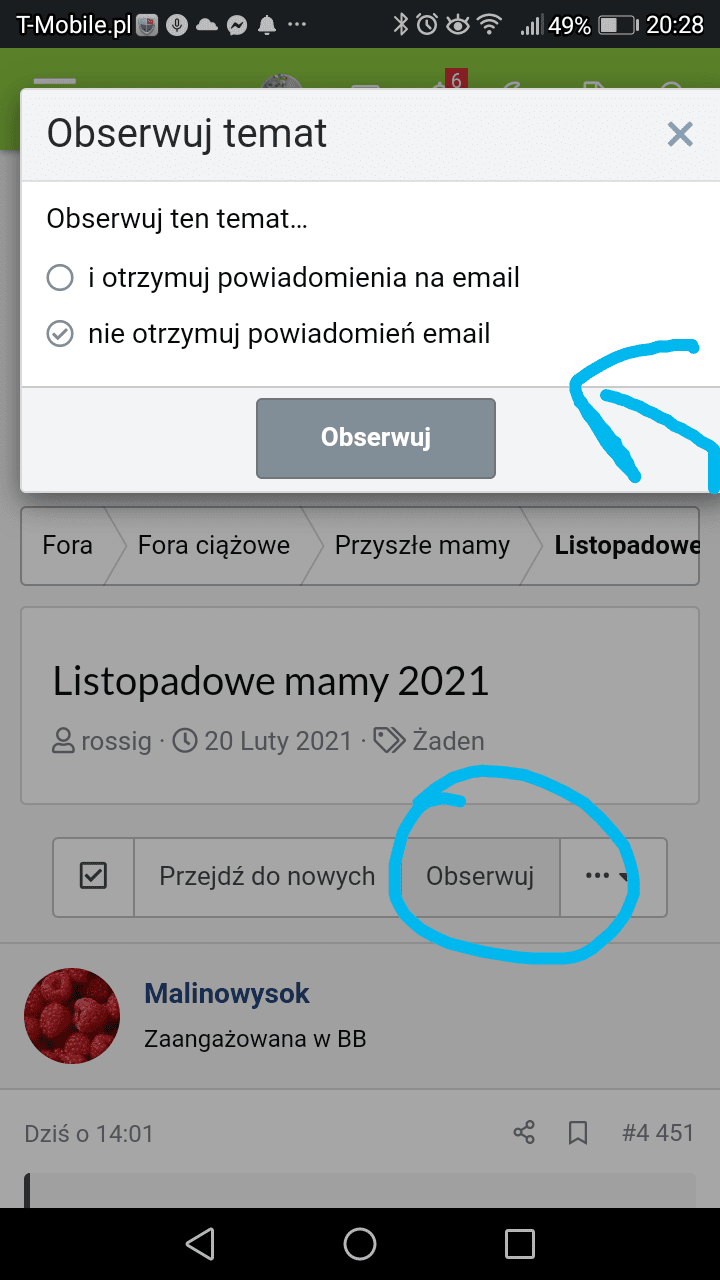Select 'i otrzymuj powiadomienia na email'
This screenshot has width=720, height=1280.
coord(61,277)
